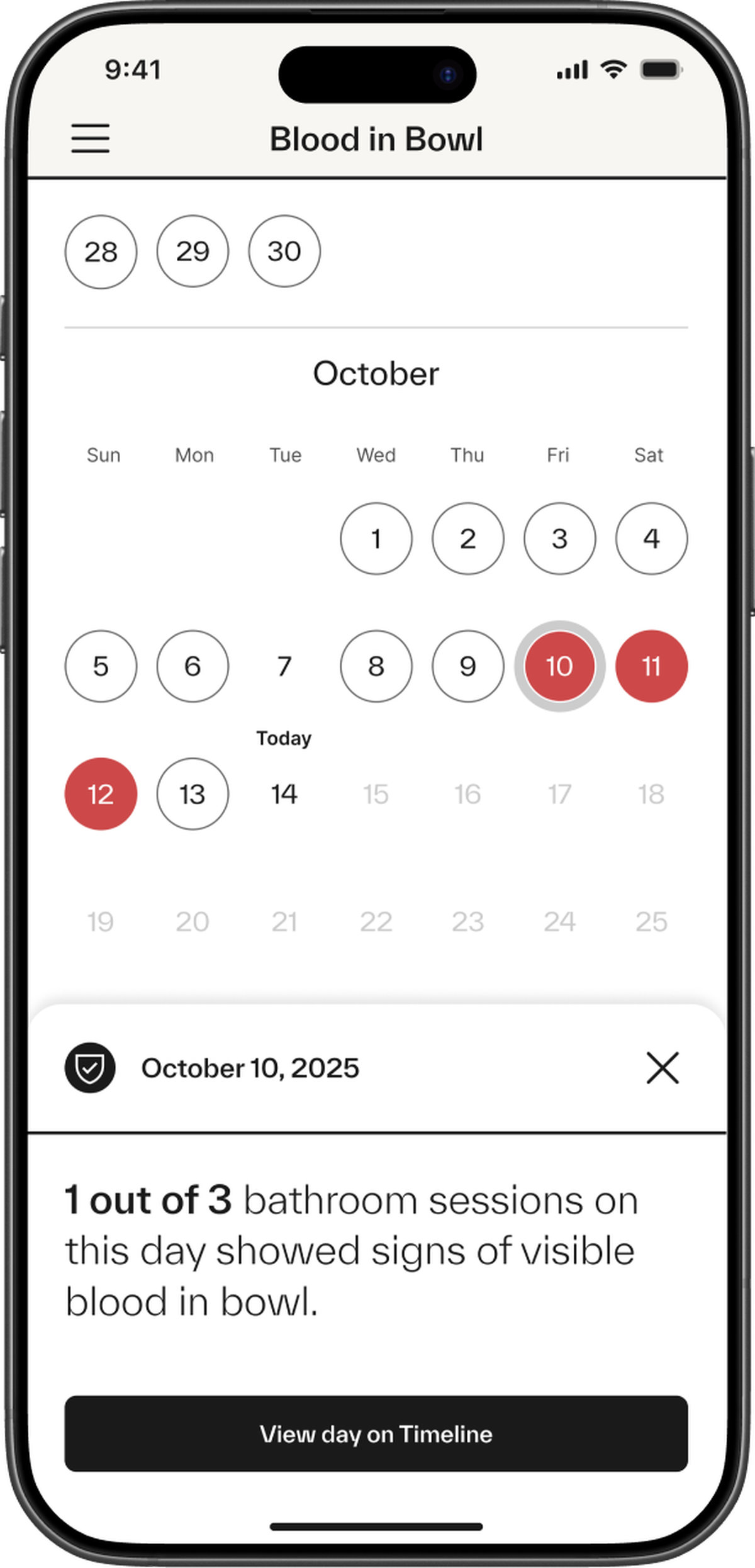Select October 6 day circle

(193, 666)
